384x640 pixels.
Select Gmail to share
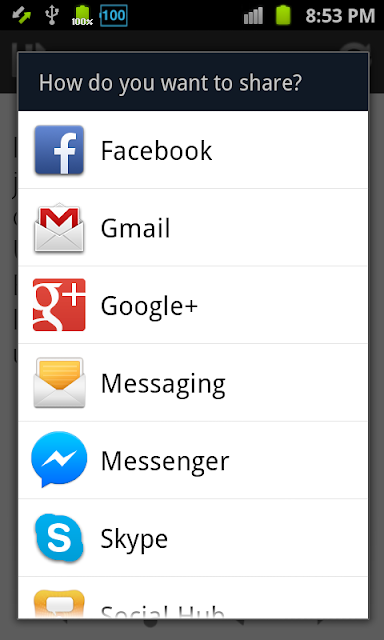pos(193,227)
